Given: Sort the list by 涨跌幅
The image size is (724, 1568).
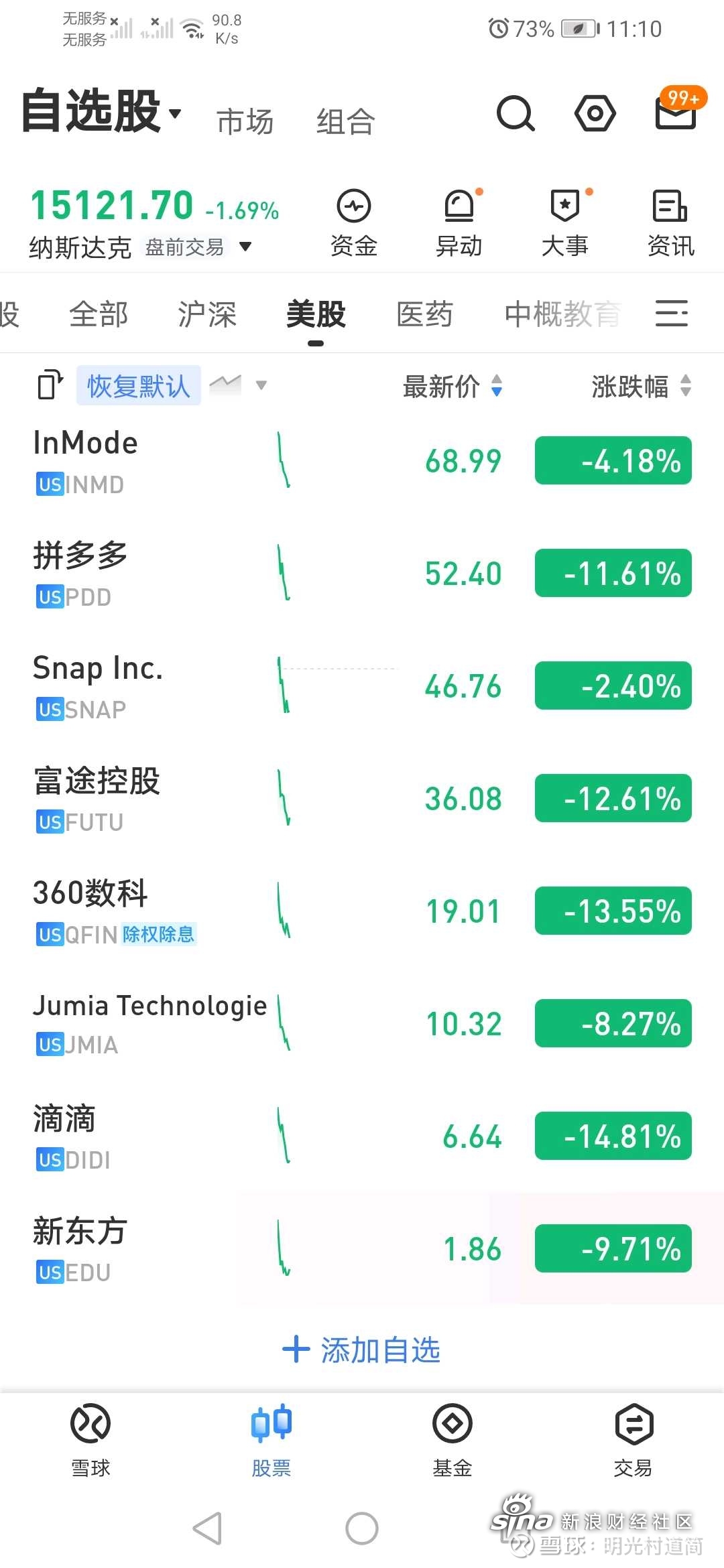Looking at the screenshot, I should click(642, 386).
